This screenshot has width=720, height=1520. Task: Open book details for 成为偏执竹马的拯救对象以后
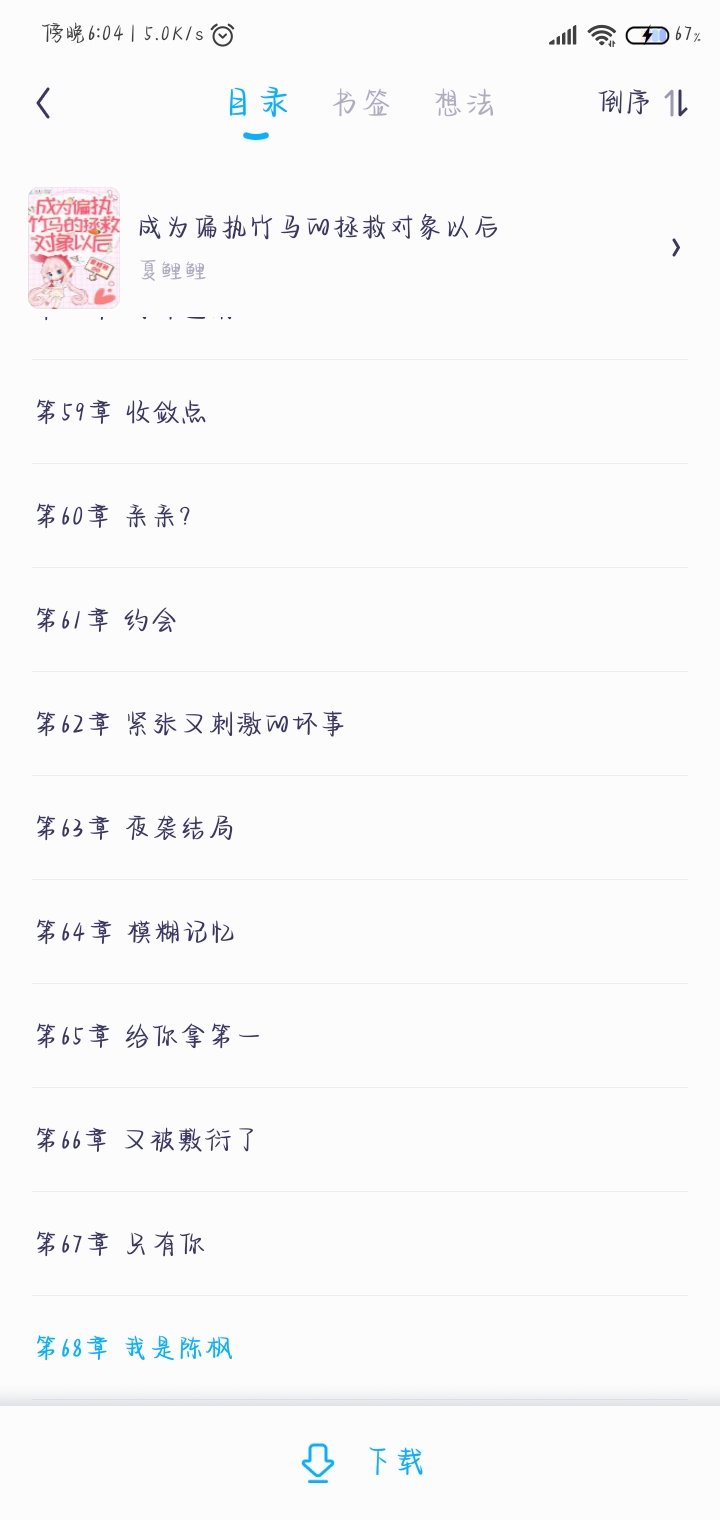tap(360, 247)
